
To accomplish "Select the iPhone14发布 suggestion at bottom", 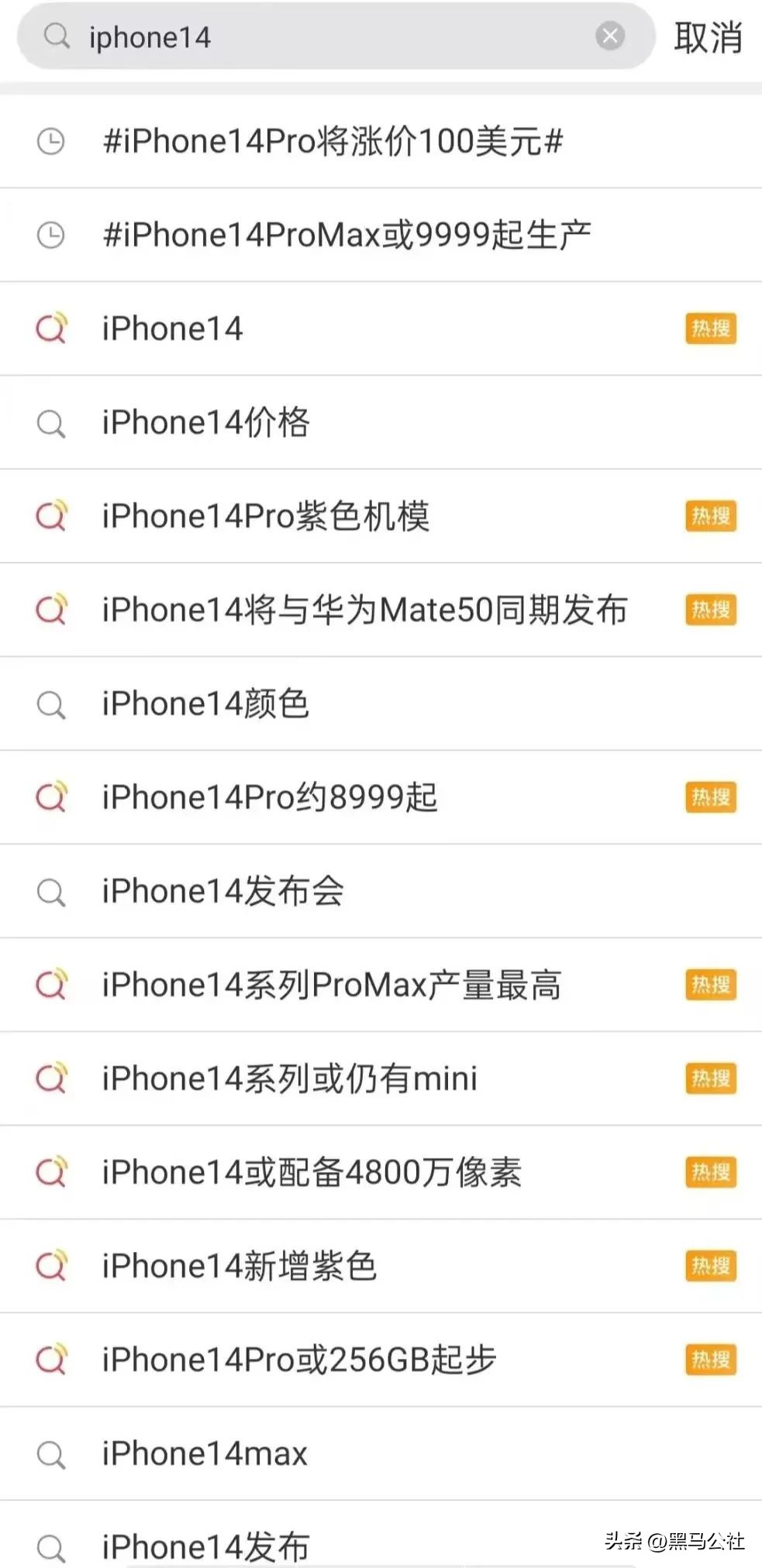I will pos(204,1544).
